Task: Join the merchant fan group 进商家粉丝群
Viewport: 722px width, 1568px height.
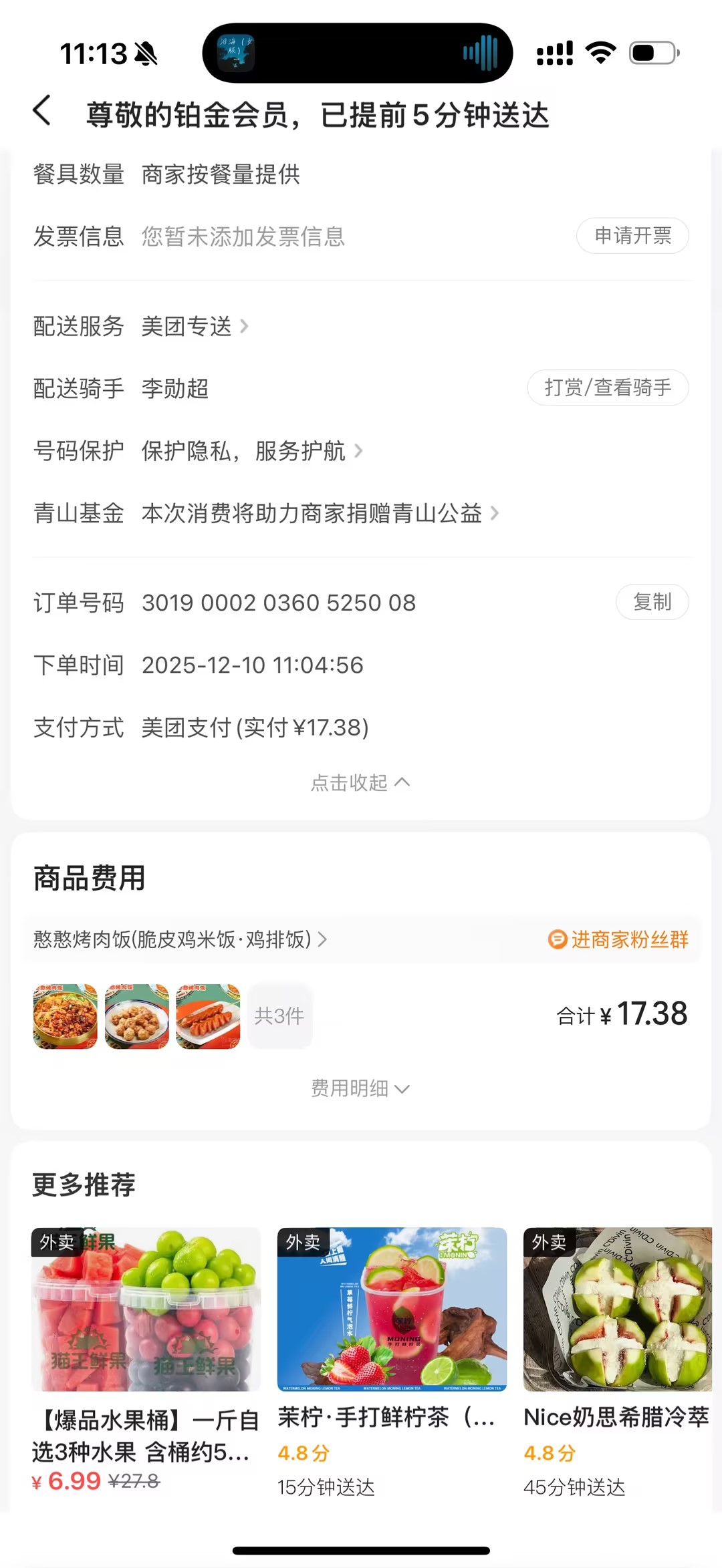Action: point(618,940)
